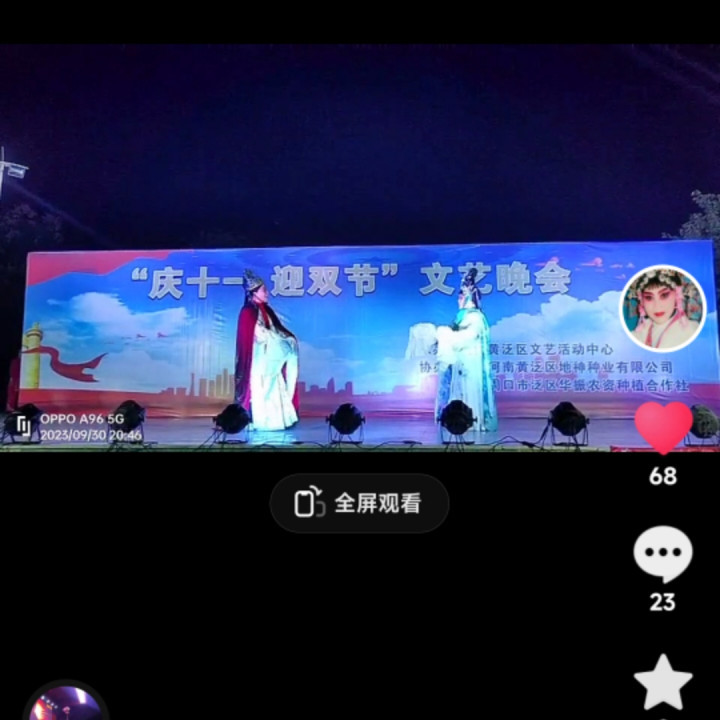Tap the 全屏观看 full-screen button
The height and width of the screenshot is (720, 720).
[x=359, y=503]
